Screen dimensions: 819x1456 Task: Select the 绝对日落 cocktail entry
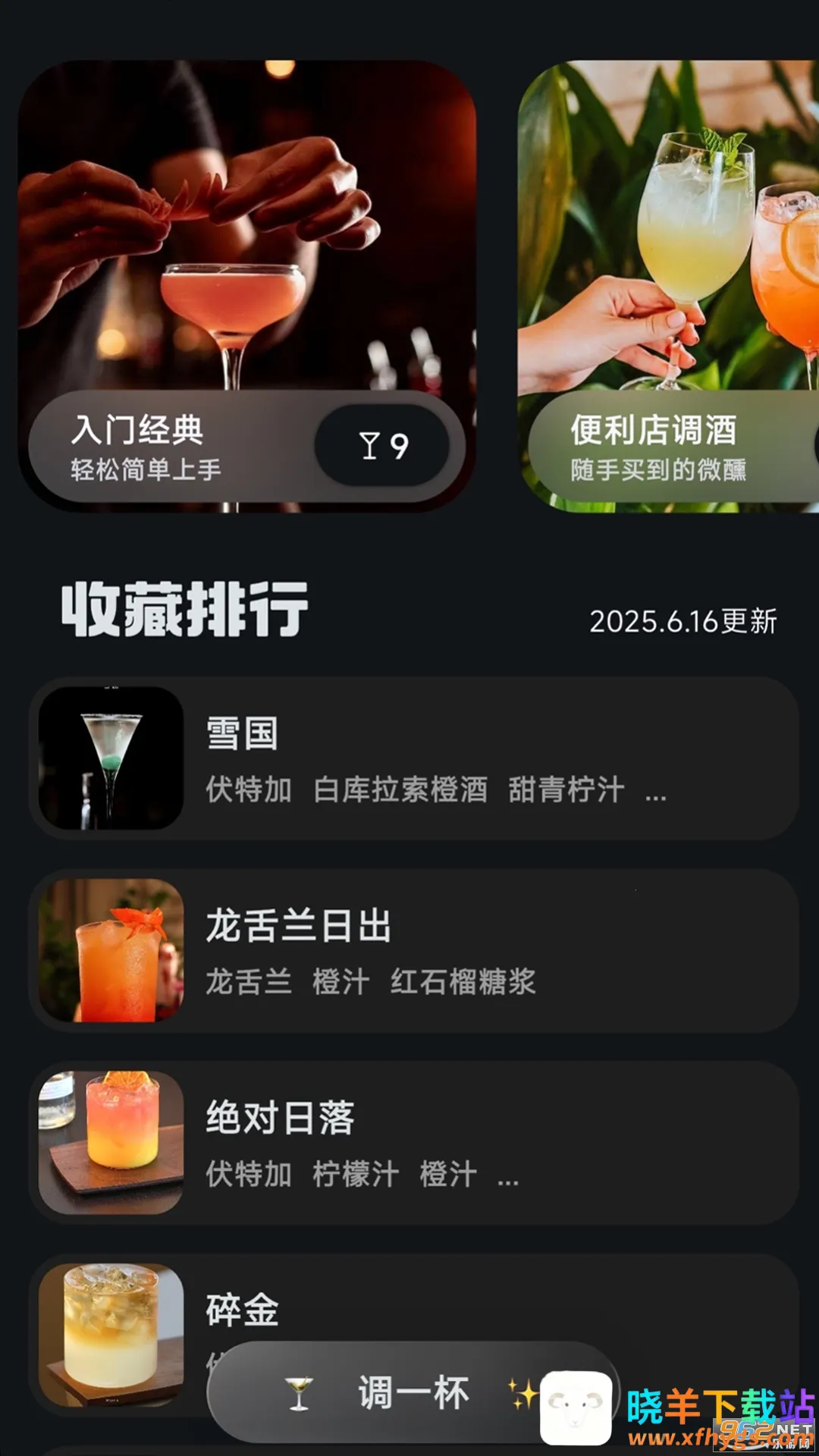413,1142
